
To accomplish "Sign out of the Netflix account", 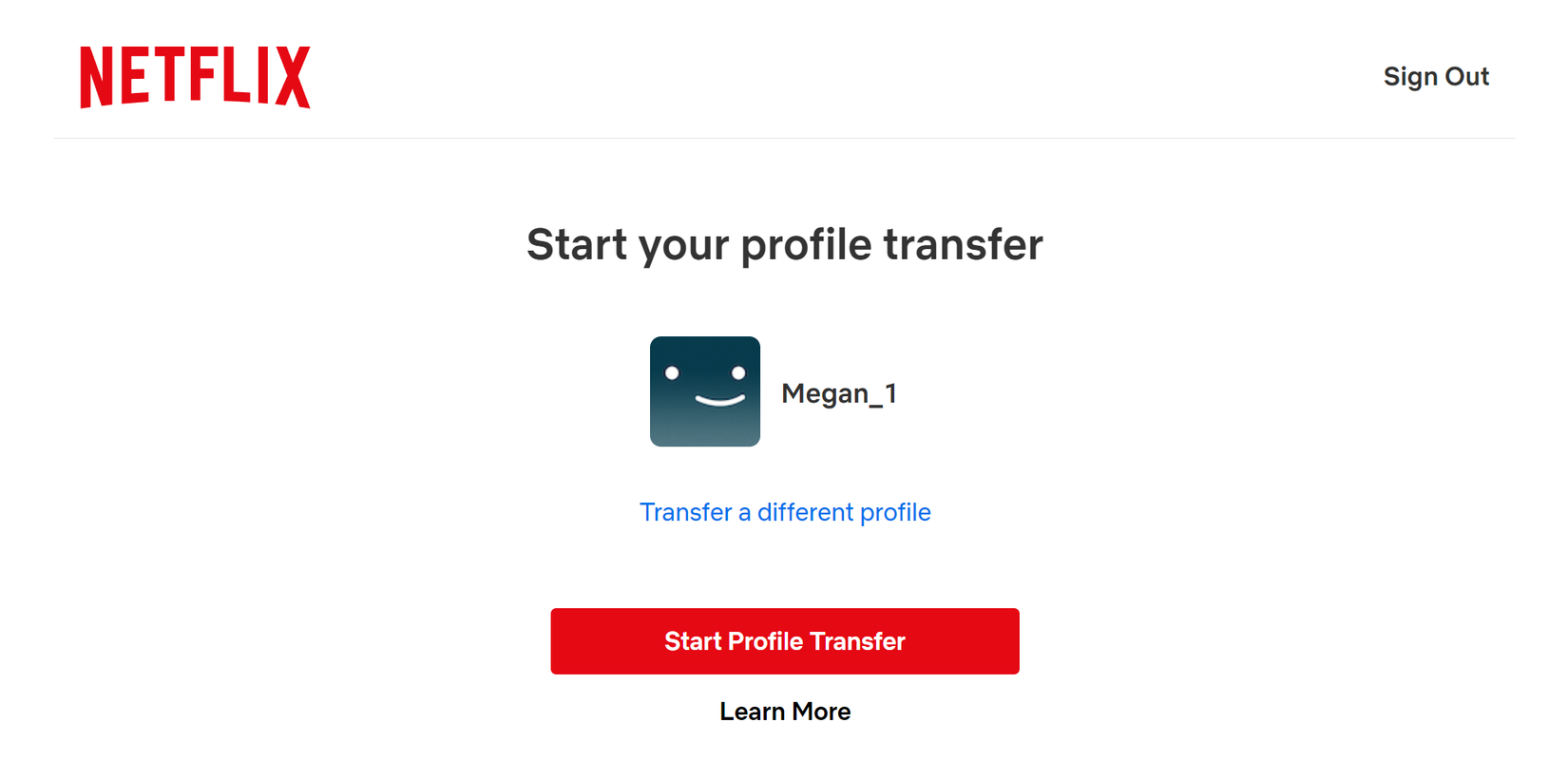I will point(1435,76).
